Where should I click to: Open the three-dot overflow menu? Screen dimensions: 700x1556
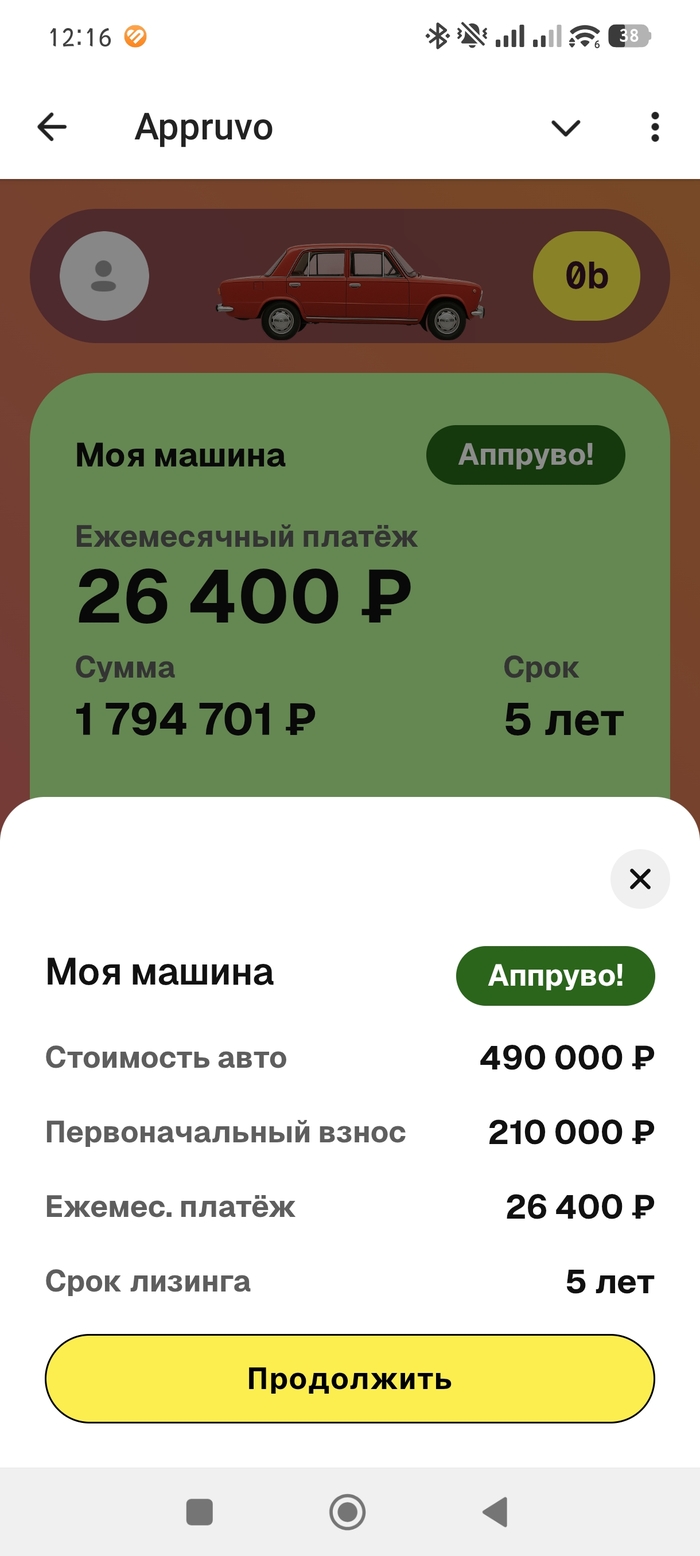(x=655, y=127)
